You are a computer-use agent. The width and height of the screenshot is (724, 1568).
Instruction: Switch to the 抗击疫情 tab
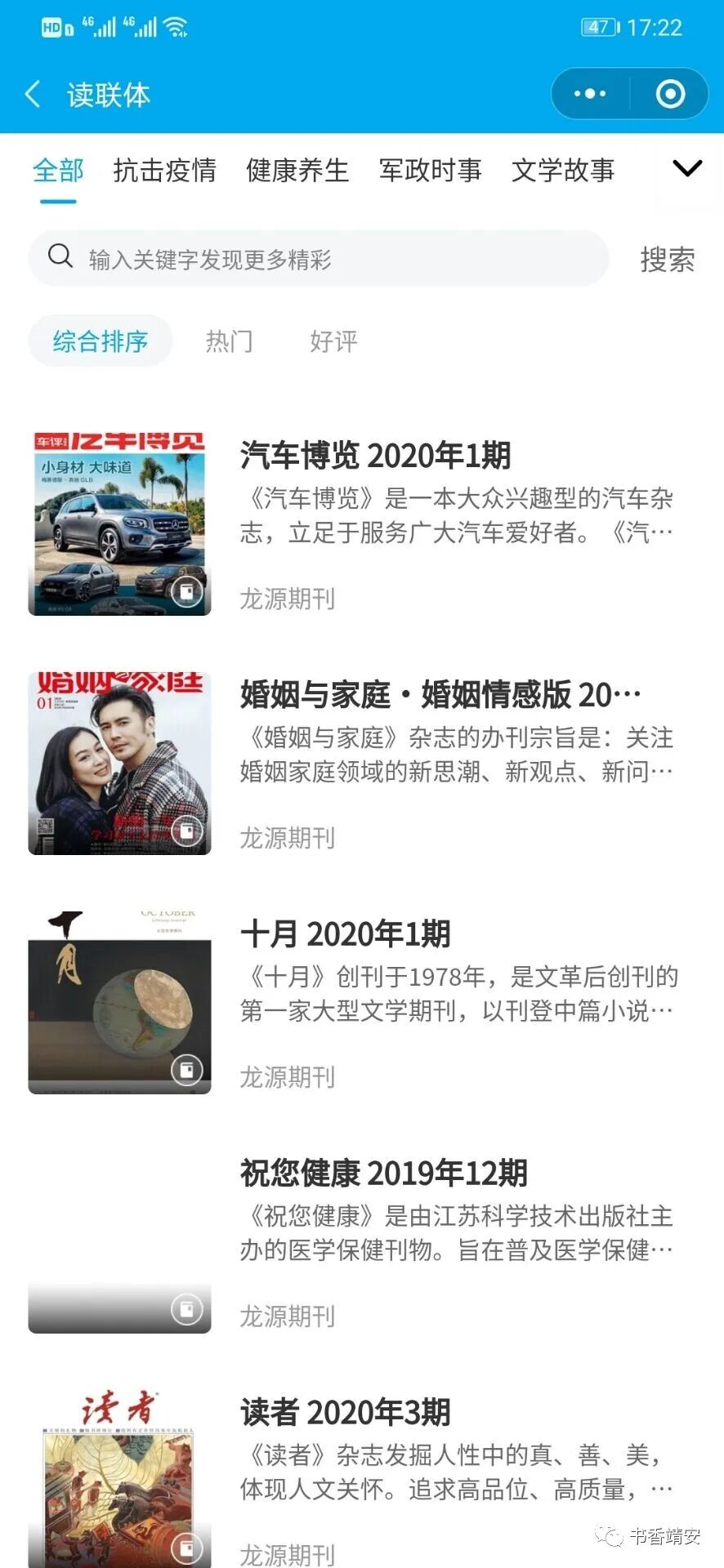(x=164, y=171)
